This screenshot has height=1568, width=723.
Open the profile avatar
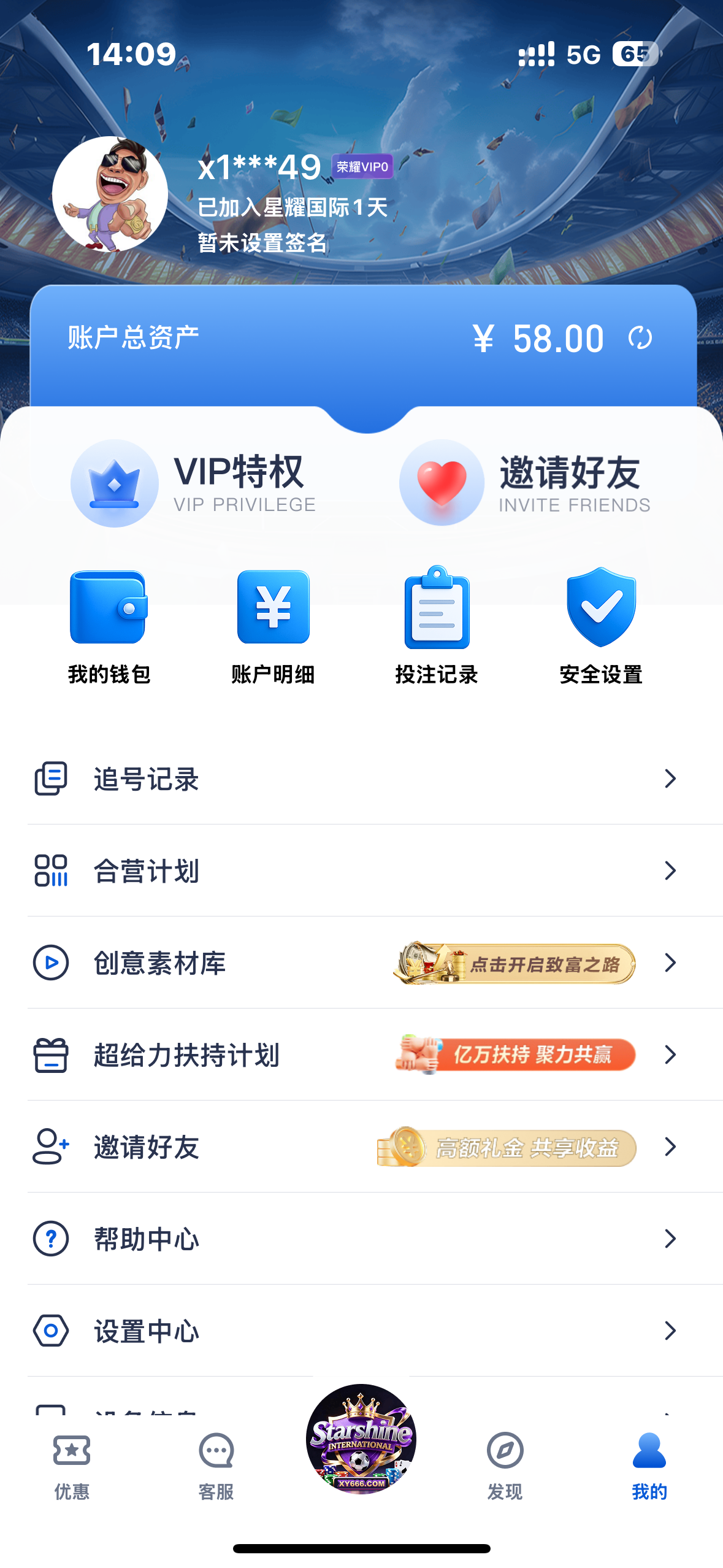(110, 194)
